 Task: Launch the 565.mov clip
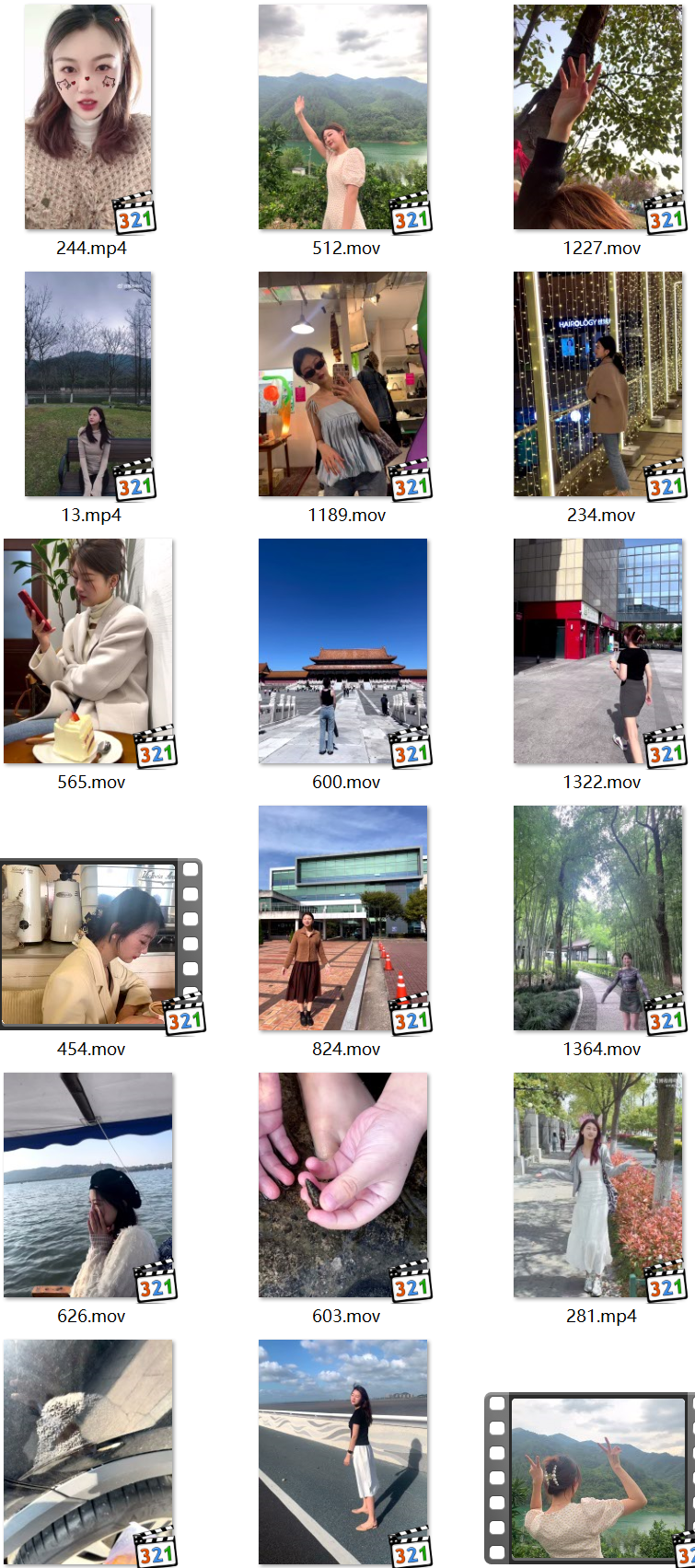(x=88, y=652)
